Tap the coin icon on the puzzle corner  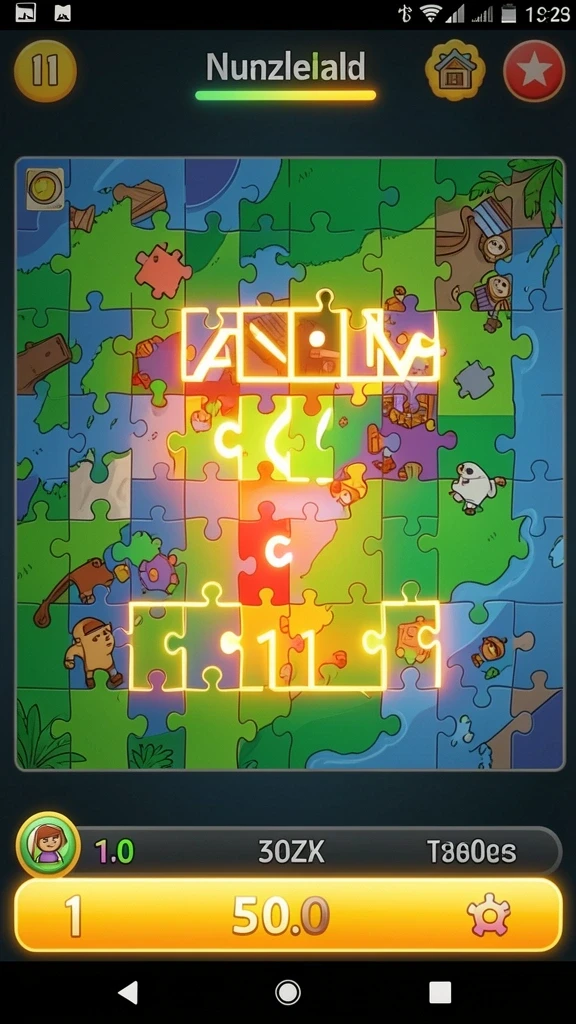44,189
